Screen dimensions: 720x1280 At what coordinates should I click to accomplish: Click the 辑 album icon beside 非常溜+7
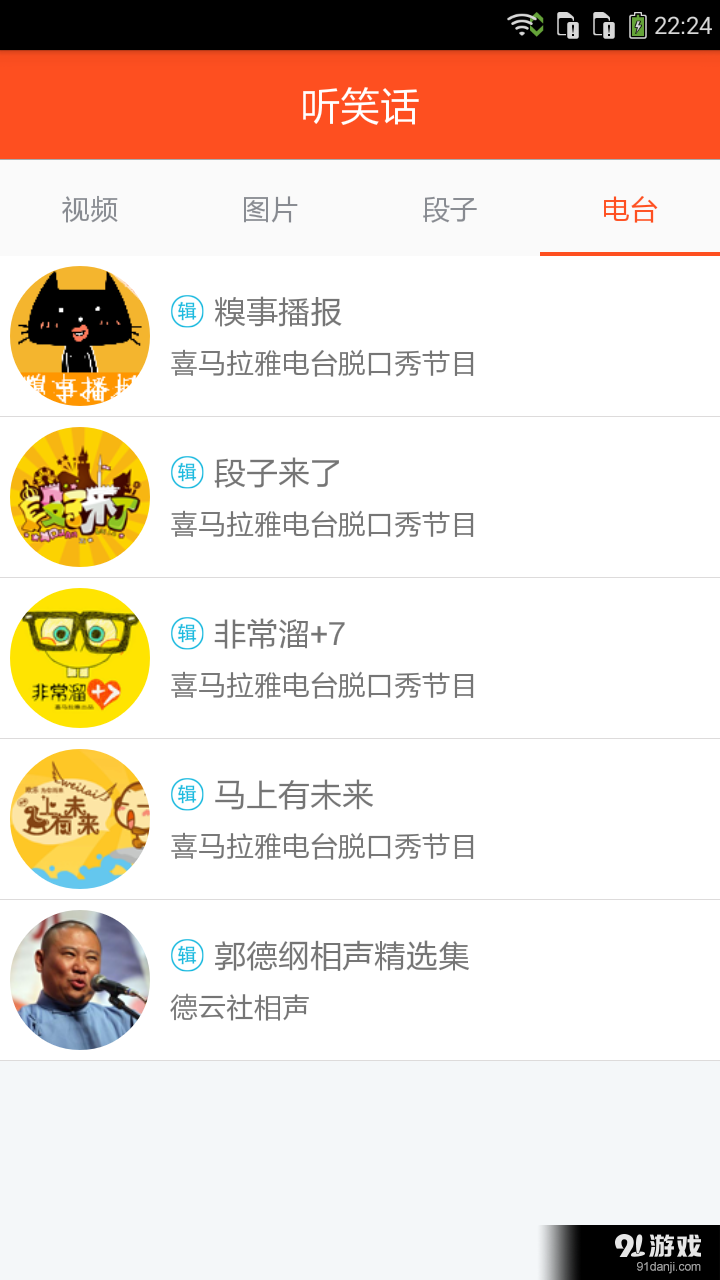click(x=186, y=634)
